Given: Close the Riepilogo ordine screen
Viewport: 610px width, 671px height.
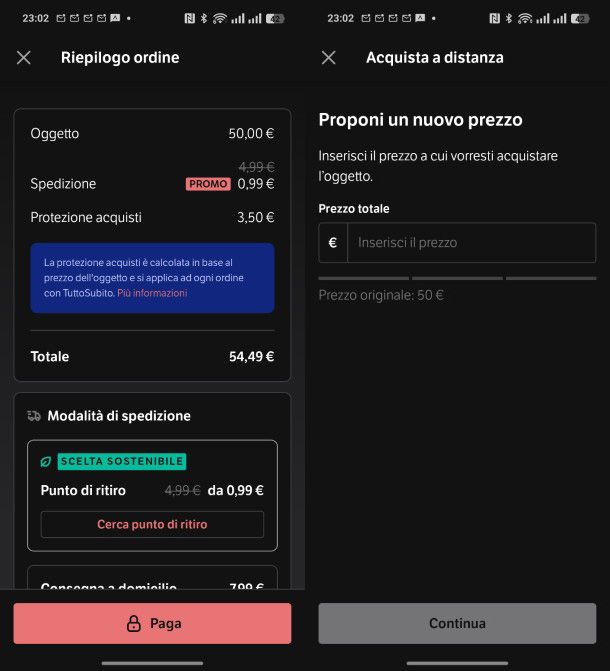Looking at the screenshot, I should pos(24,58).
